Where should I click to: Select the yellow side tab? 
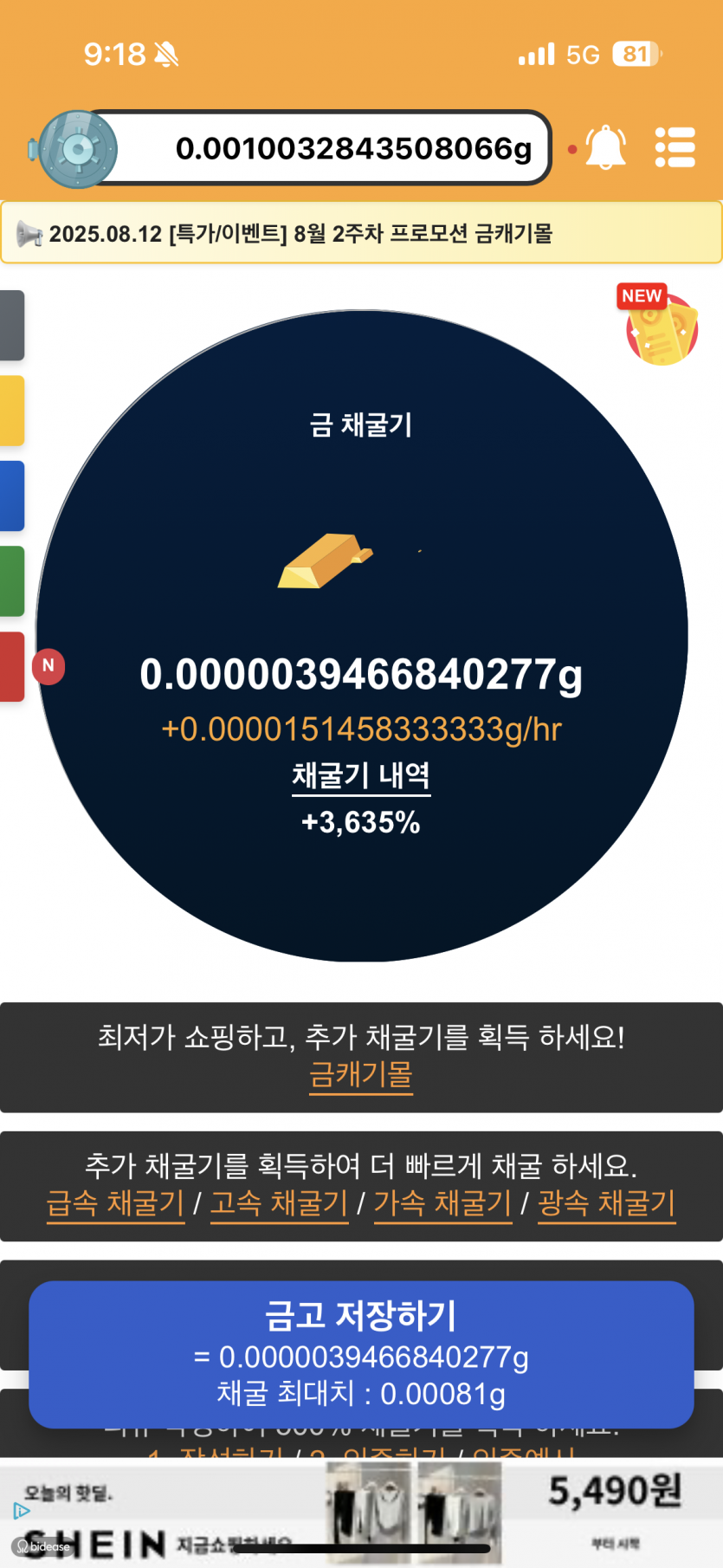point(12,411)
